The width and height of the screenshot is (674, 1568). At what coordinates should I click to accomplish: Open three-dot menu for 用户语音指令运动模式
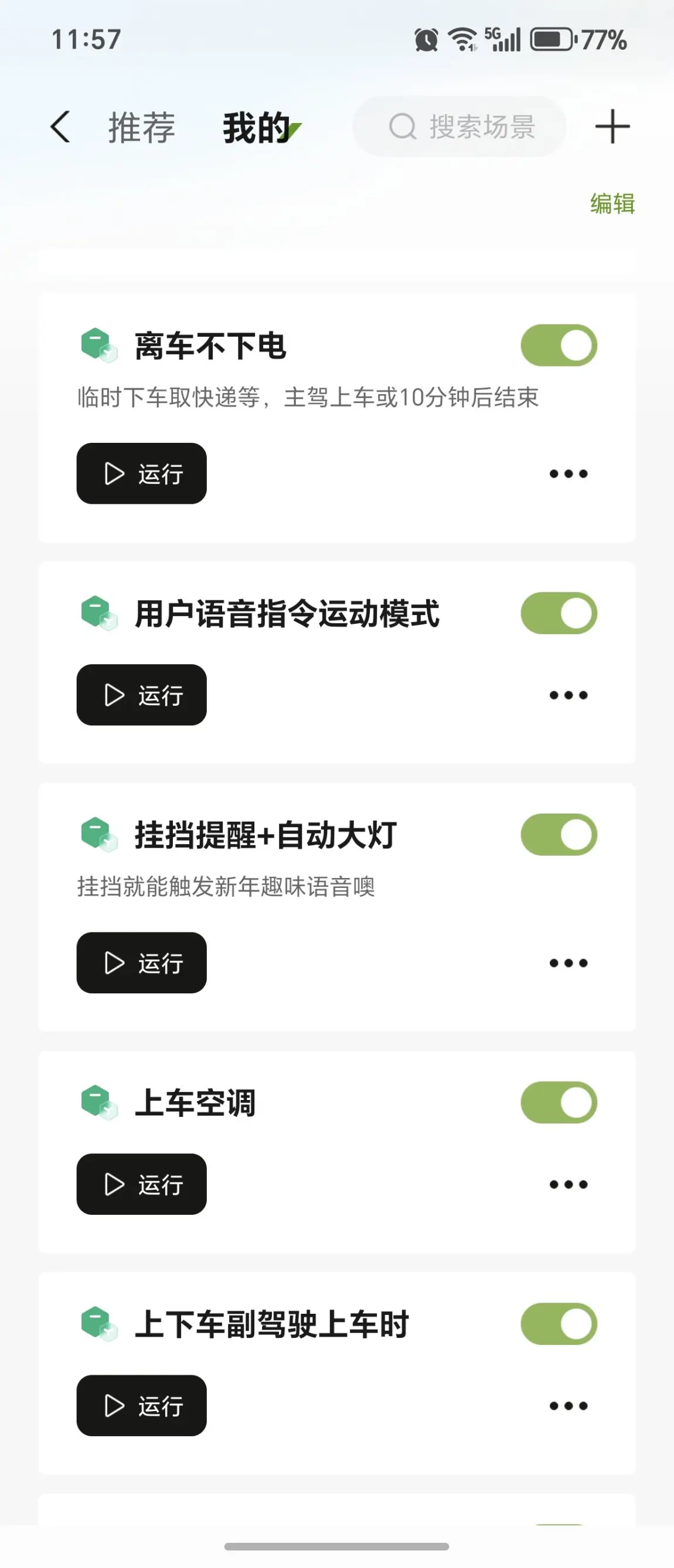click(568, 695)
